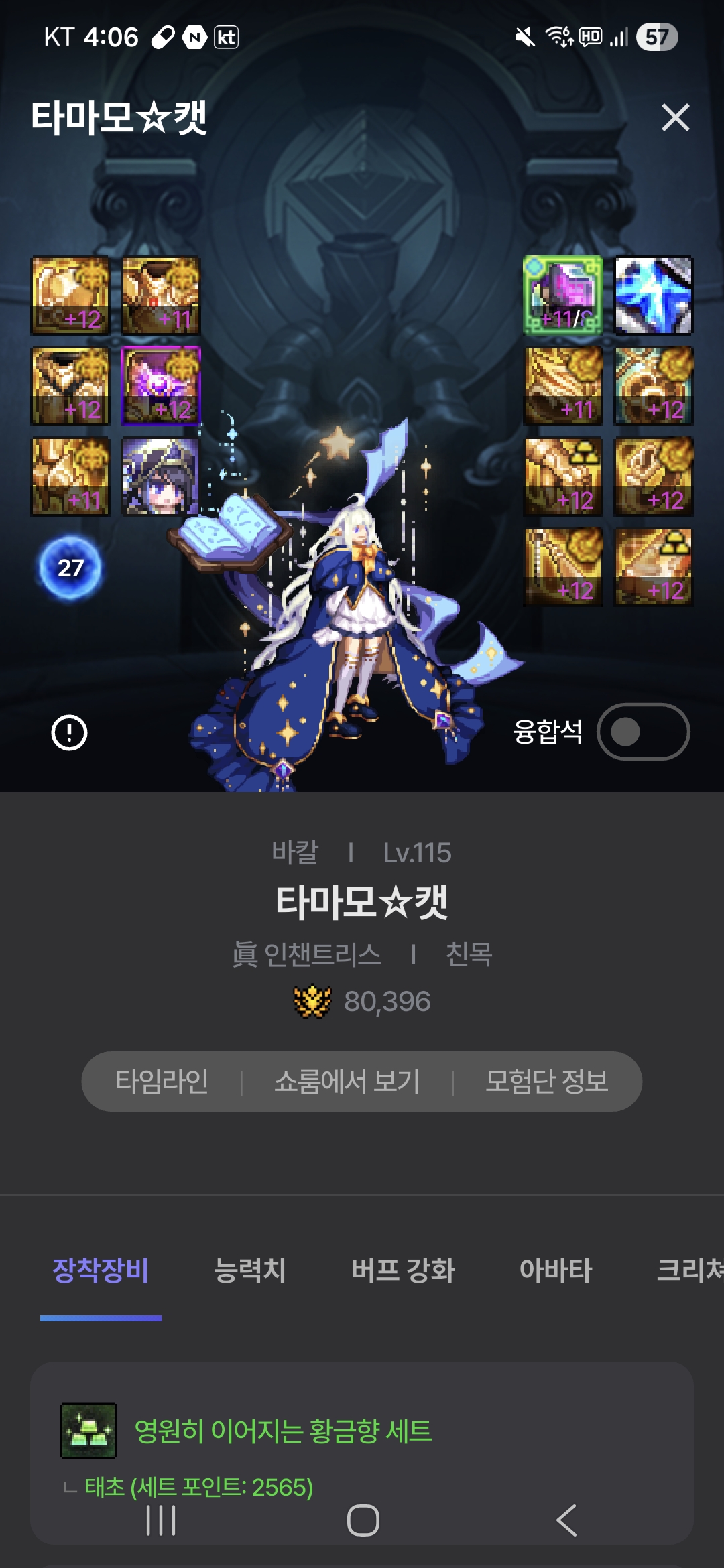Go back with the system back button
724x1568 pixels.
tap(566, 1520)
